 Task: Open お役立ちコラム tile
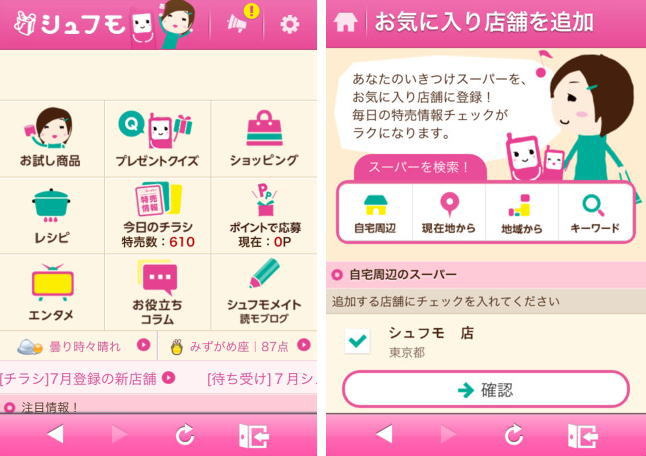point(157,292)
